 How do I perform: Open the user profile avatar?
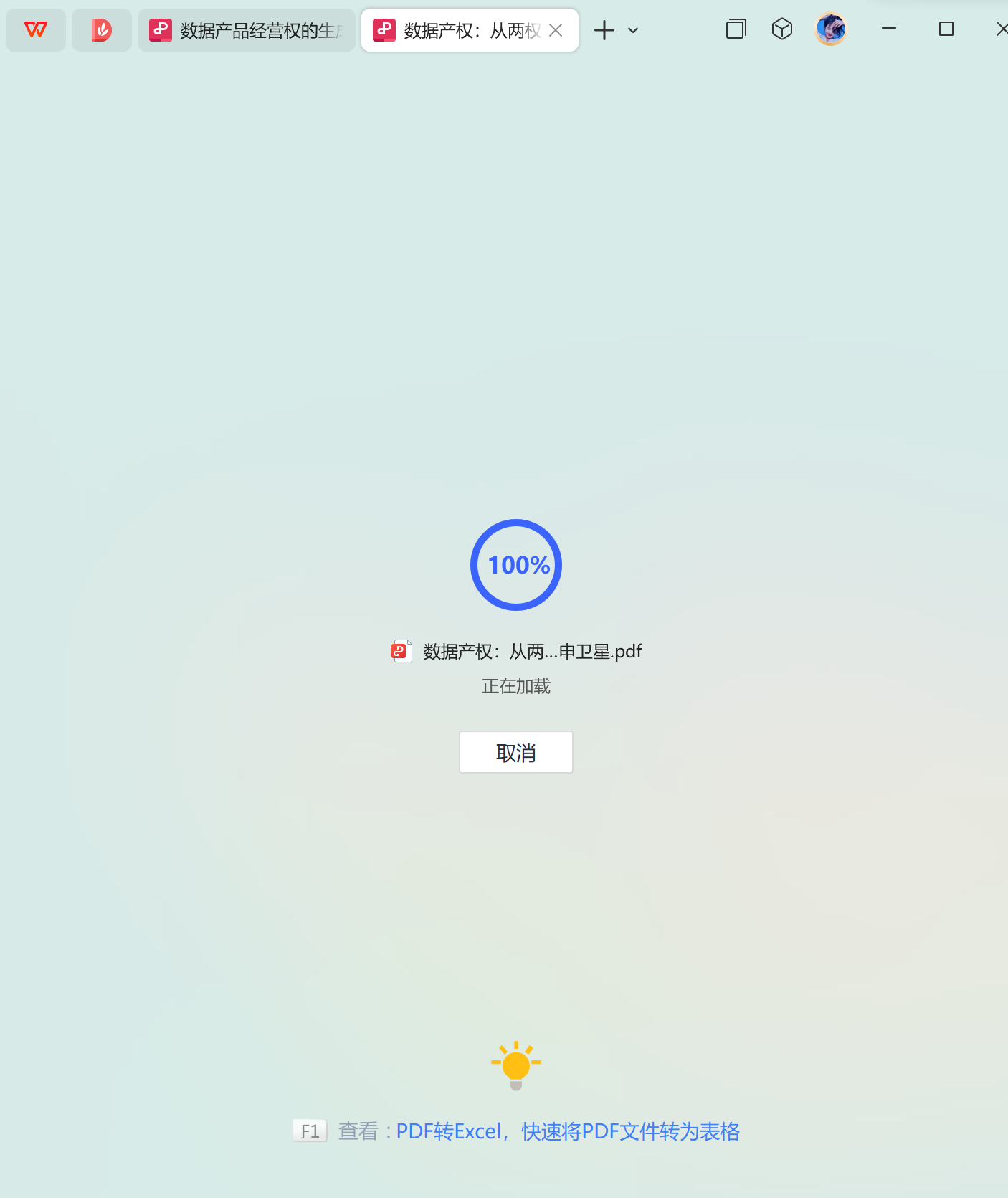pos(831,29)
